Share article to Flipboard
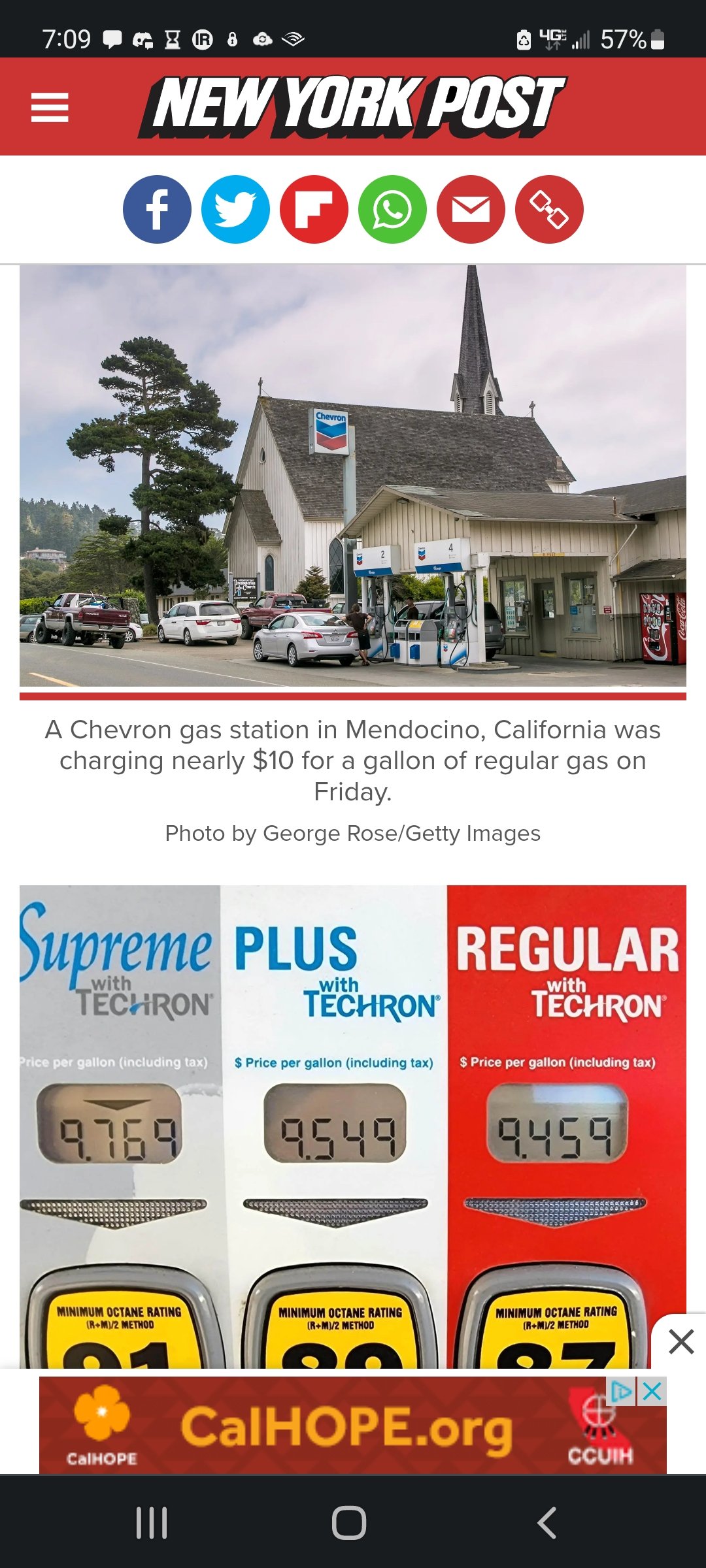706x1568 pixels. pyautogui.click(x=314, y=210)
